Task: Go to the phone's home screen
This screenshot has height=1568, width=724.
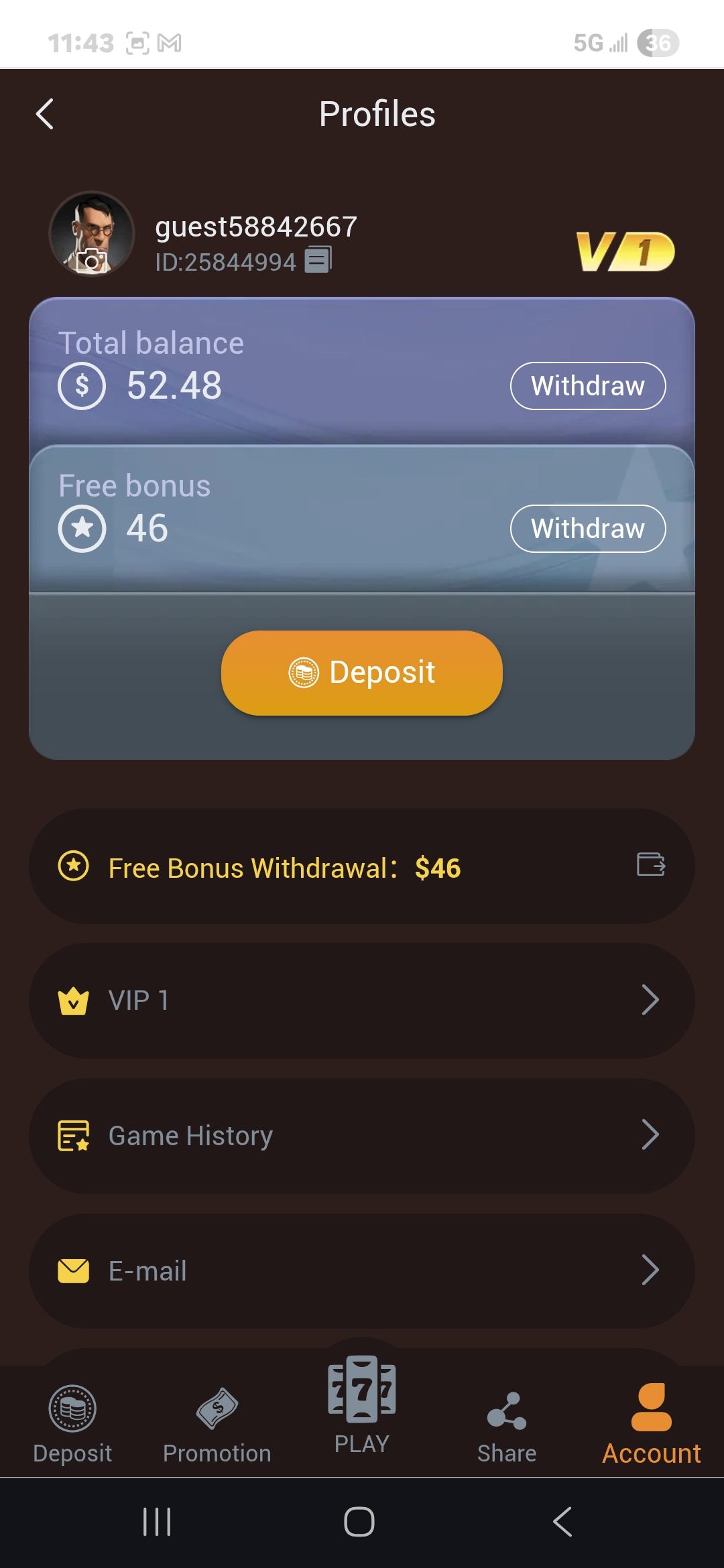Action: tap(359, 1522)
